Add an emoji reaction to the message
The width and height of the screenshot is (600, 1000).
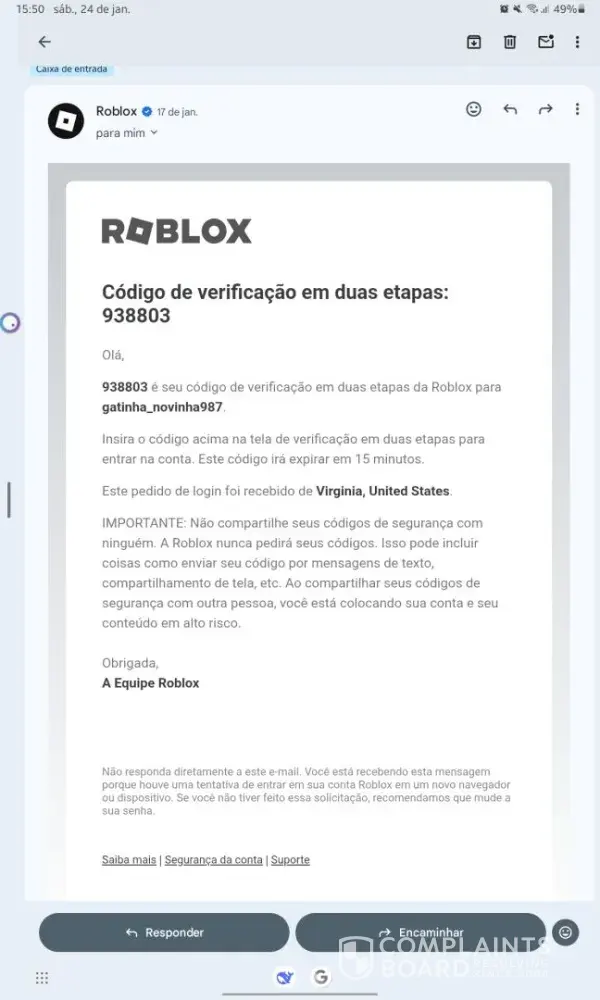[x=474, y=109]
